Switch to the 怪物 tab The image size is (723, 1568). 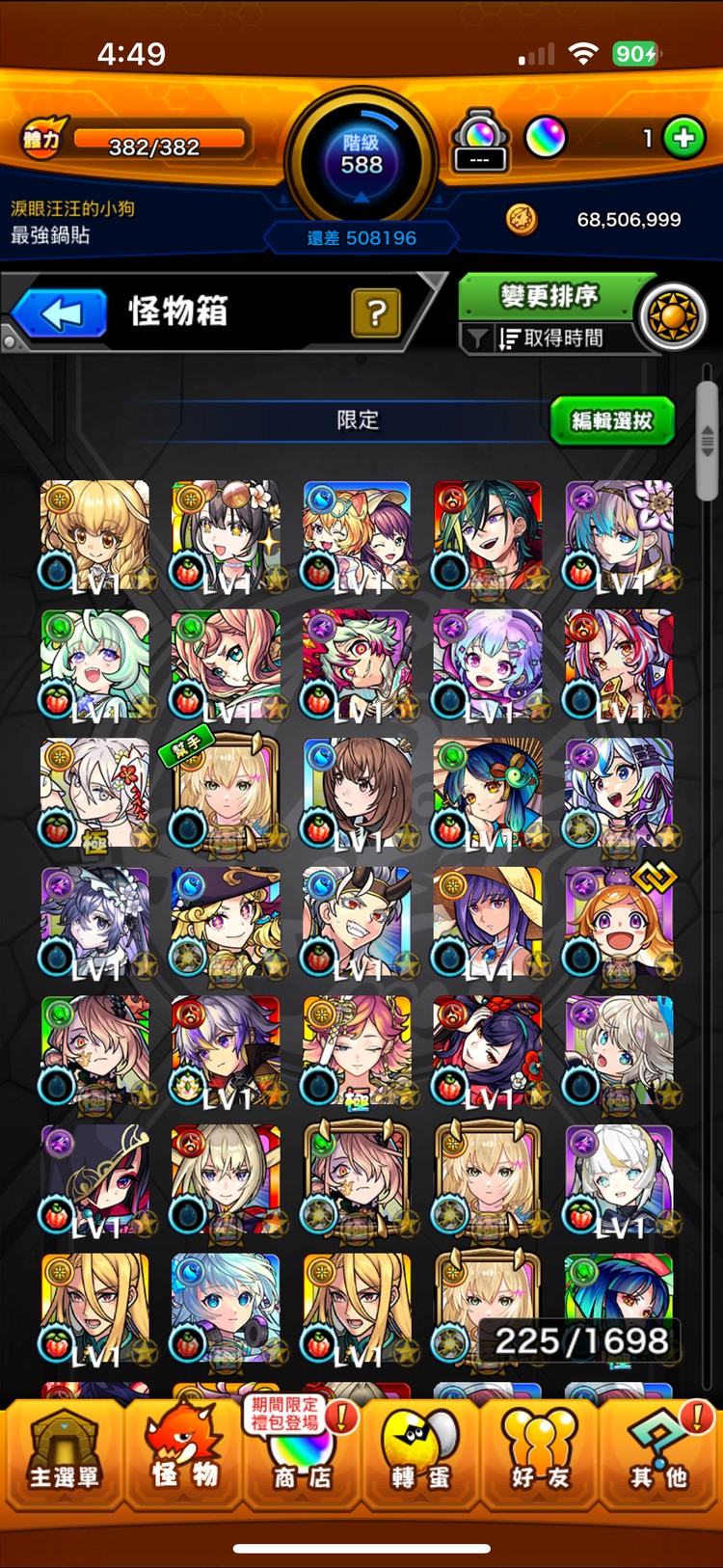click(184, 1454)
